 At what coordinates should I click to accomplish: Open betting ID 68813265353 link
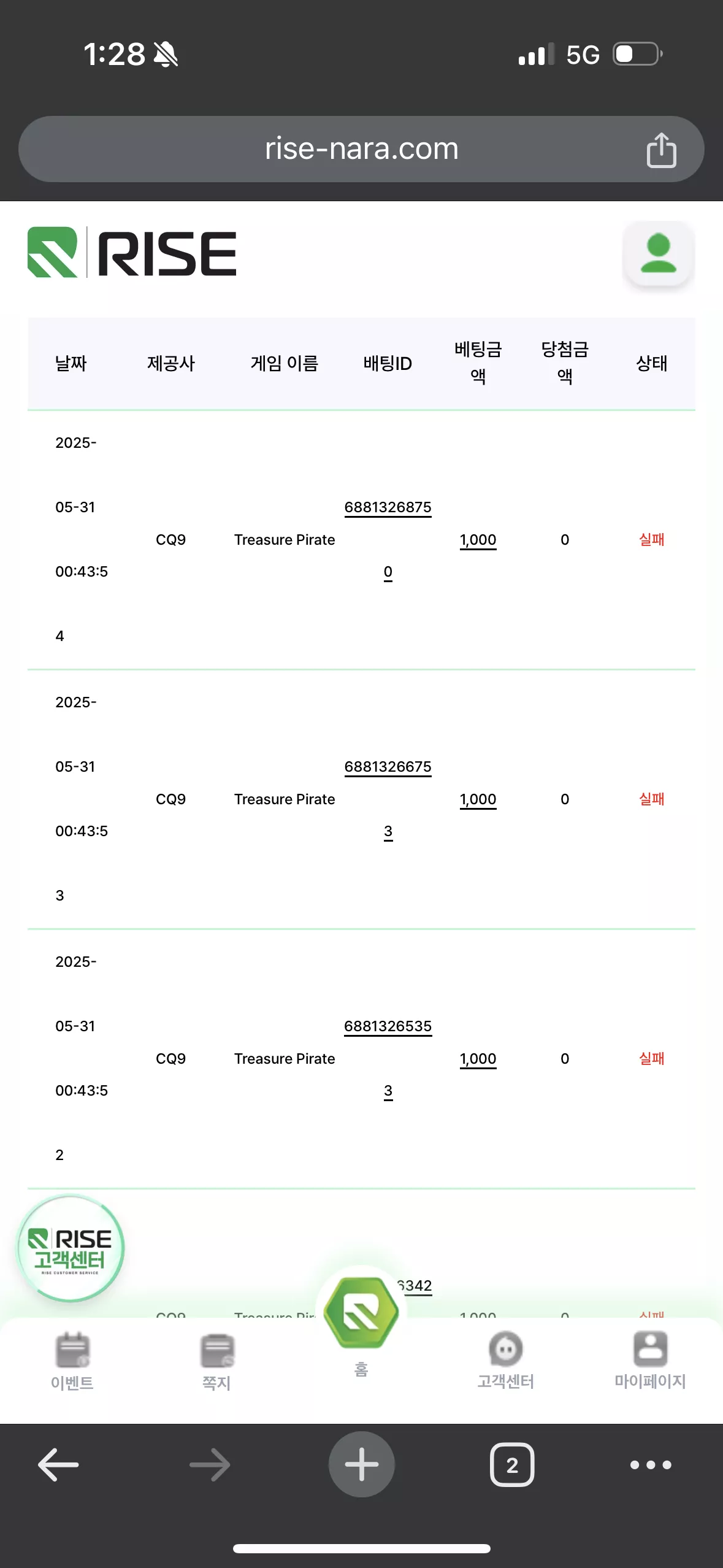(x=388, y=1058)
